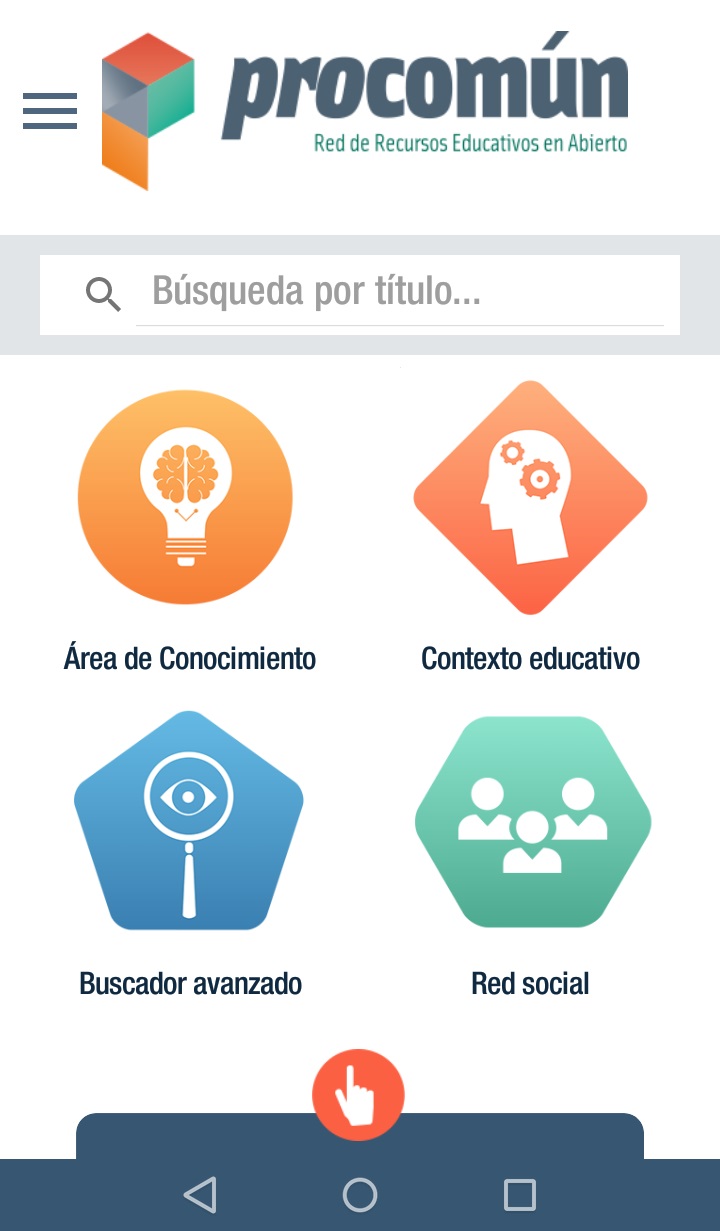The image size is (720, 1231).
Task: Open the Contexto educativo head icon
Action: (530, 497)
